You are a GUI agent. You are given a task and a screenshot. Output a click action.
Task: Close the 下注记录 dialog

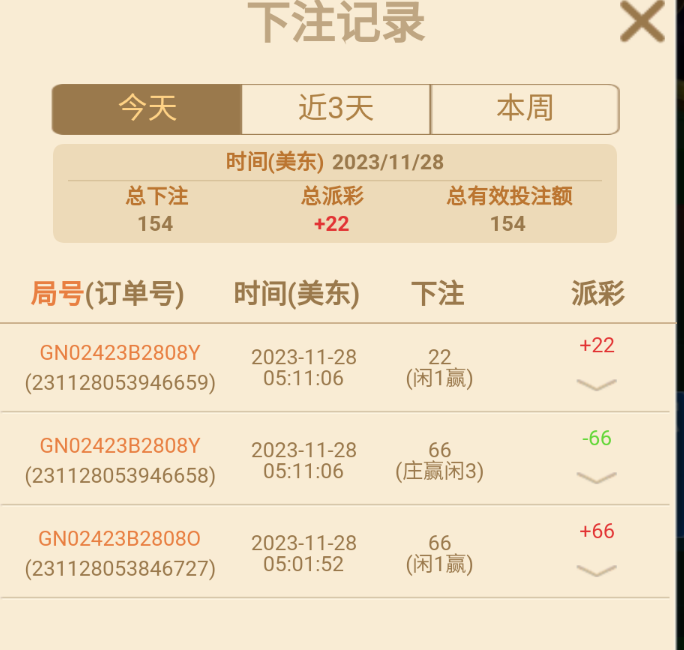(x=642, y=21)
